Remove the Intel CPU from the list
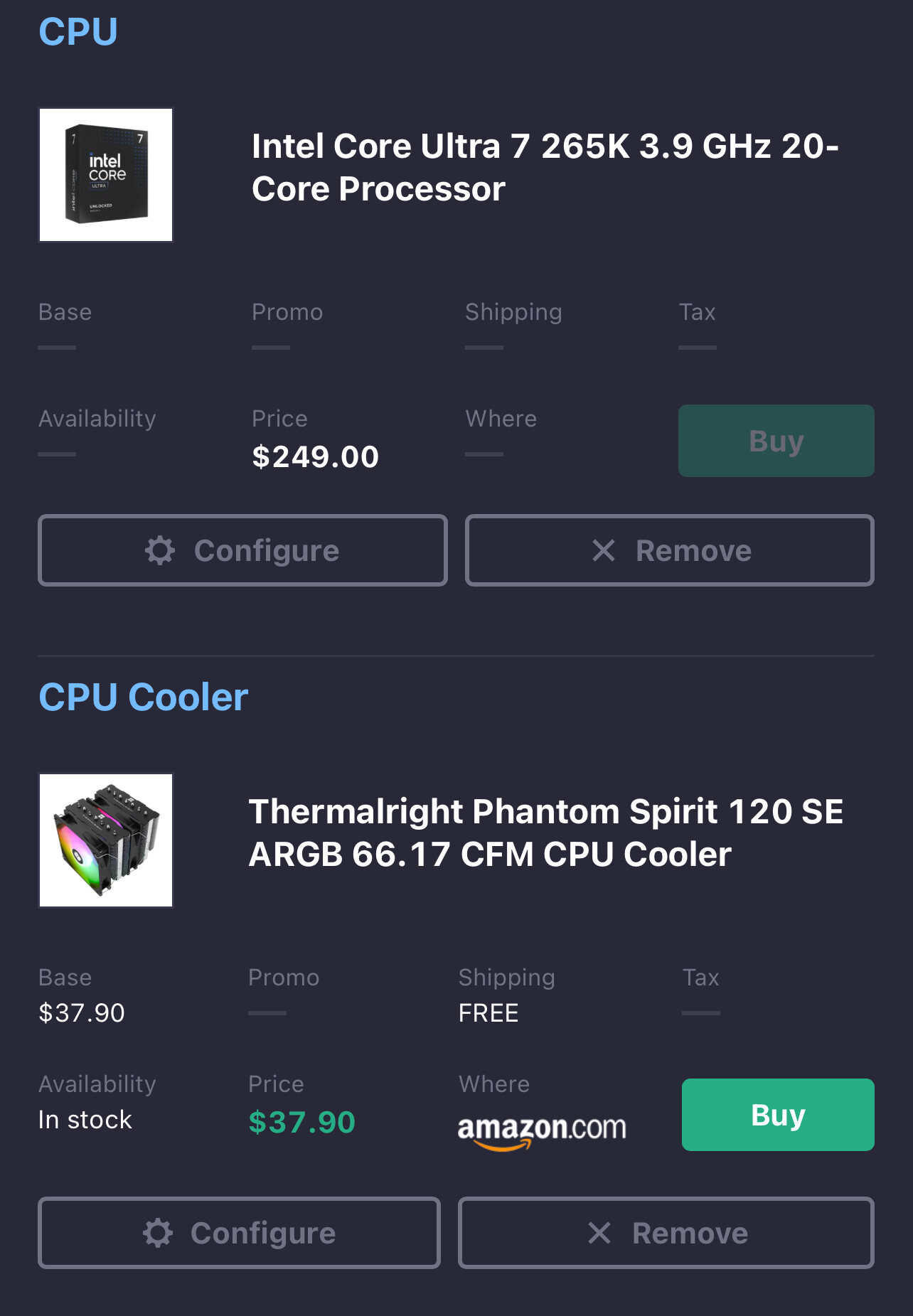The image size is (913, 1316). click(669, 550)
